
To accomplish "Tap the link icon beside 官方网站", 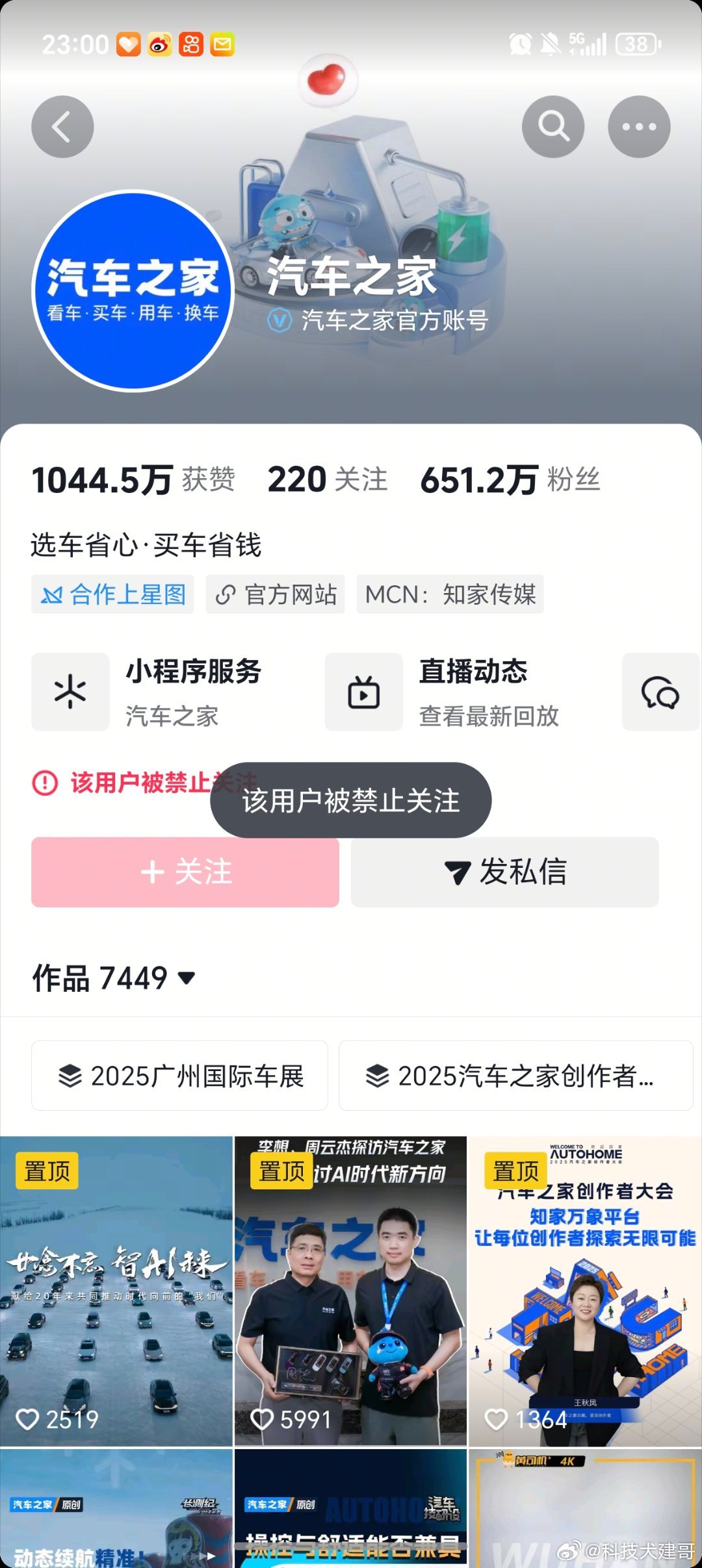I will point(226,594).
